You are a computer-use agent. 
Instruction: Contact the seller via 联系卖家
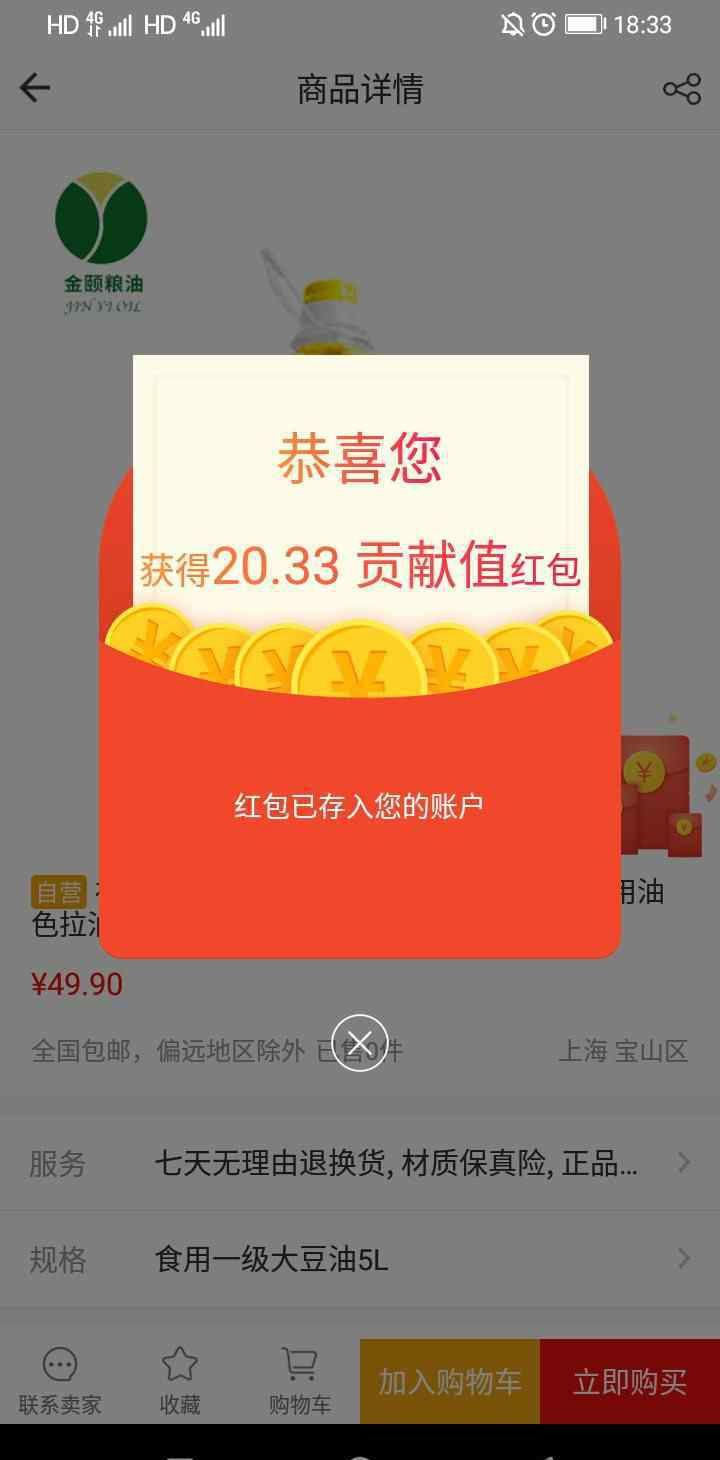(60, 1380)
